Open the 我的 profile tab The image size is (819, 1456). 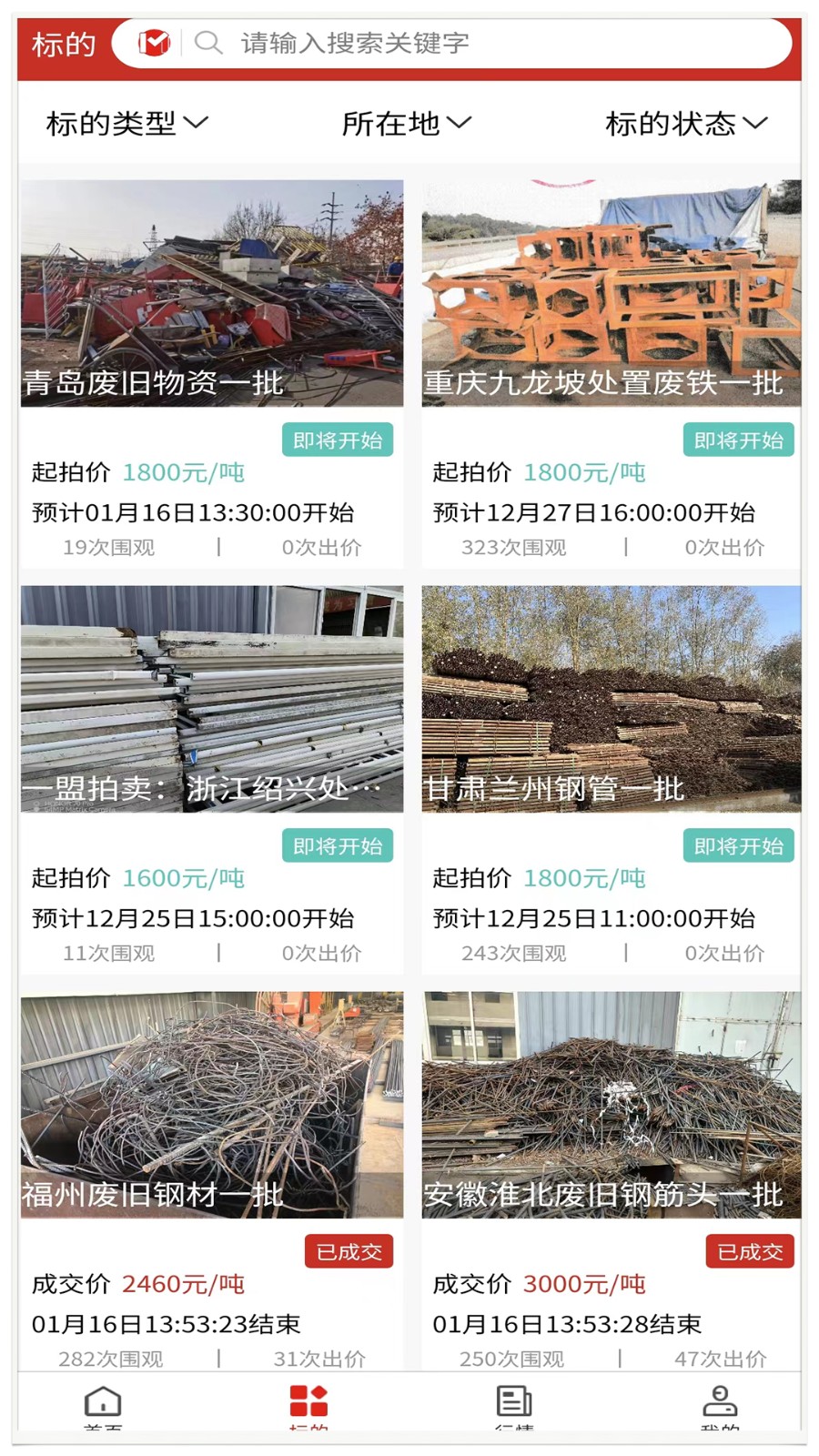click(719, 1404)
